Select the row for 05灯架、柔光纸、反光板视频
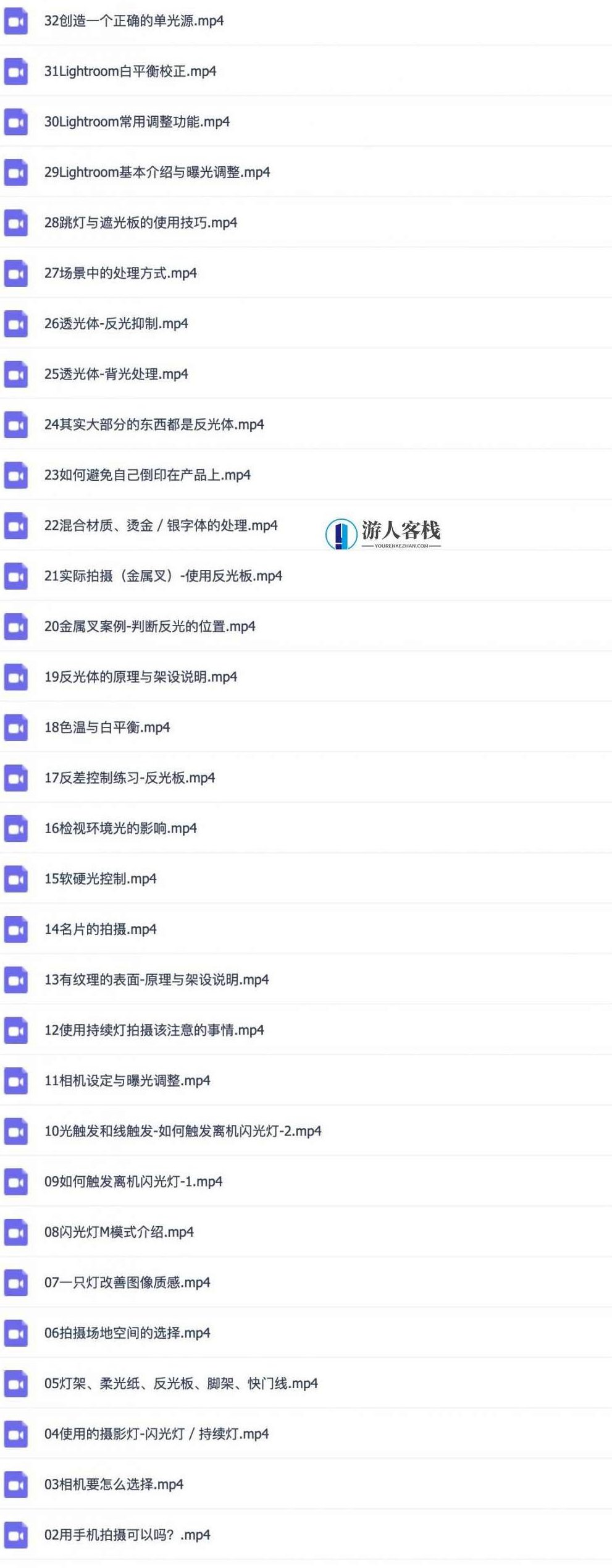The height and width of the screenshot is (1568, 612). (179, 1384)
